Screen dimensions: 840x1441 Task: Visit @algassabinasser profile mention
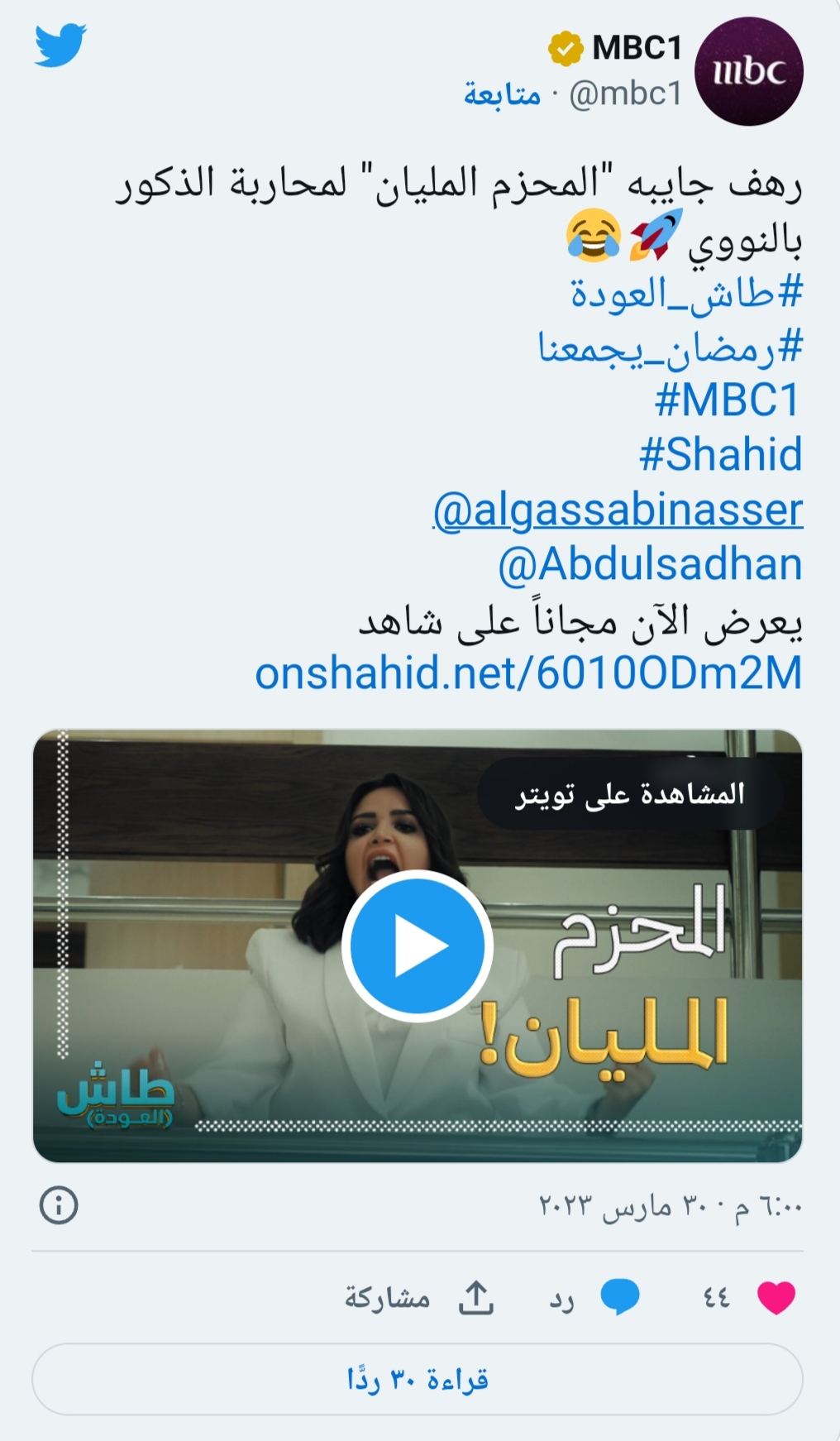(618, 510)
